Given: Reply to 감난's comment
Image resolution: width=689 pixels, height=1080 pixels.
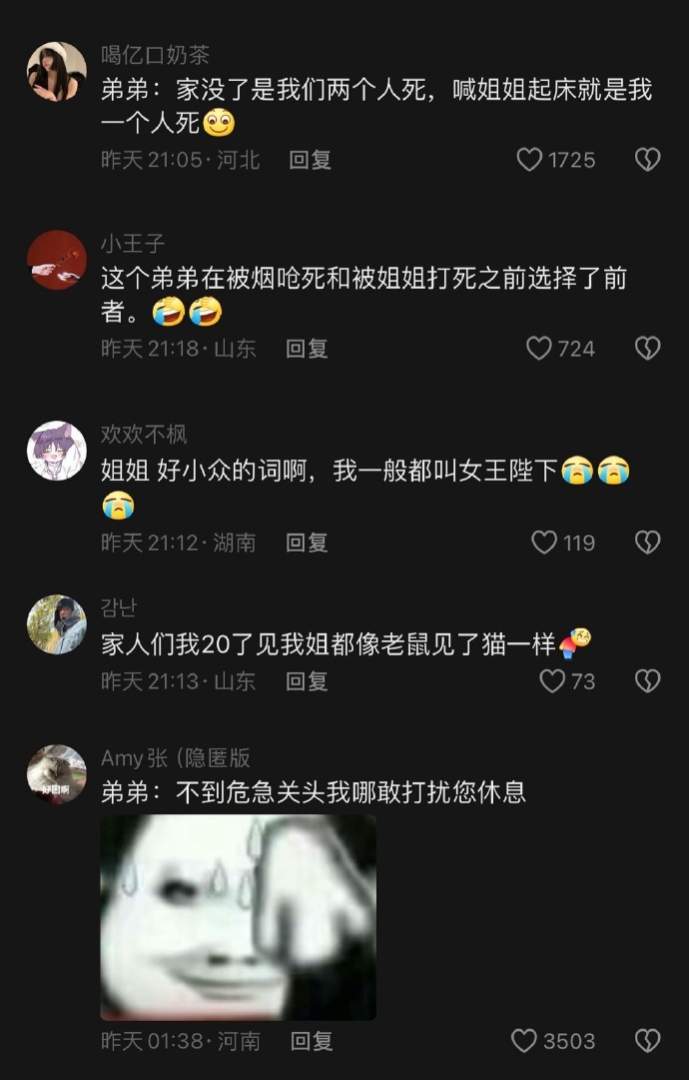Looking at the screenshot, I should coord(307,681).
